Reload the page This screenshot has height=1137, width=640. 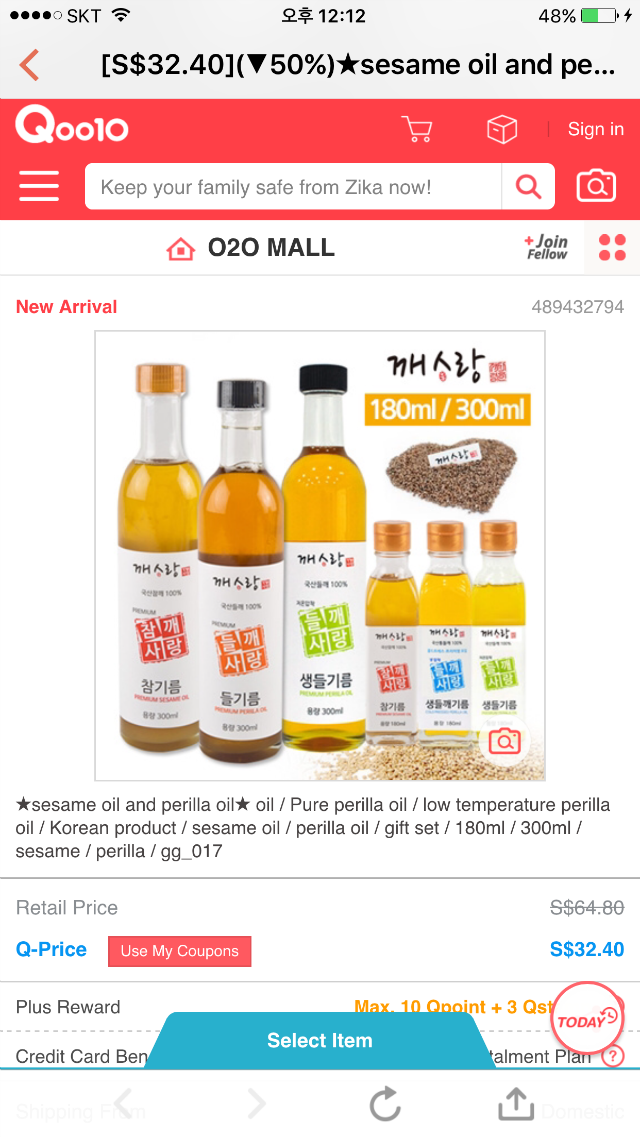(x=385, y=1104)
